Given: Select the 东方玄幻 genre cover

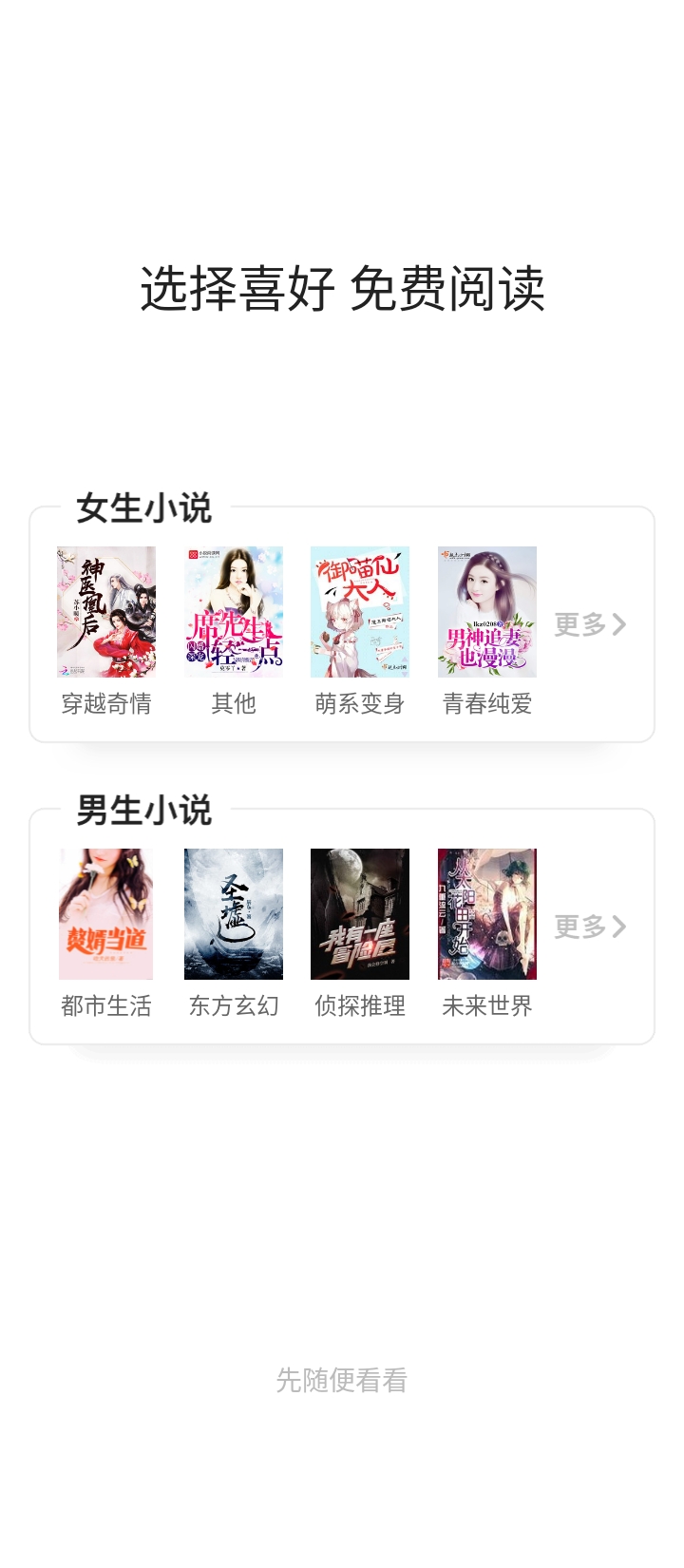Looking at the screenshot, I should tap(234, 914).
